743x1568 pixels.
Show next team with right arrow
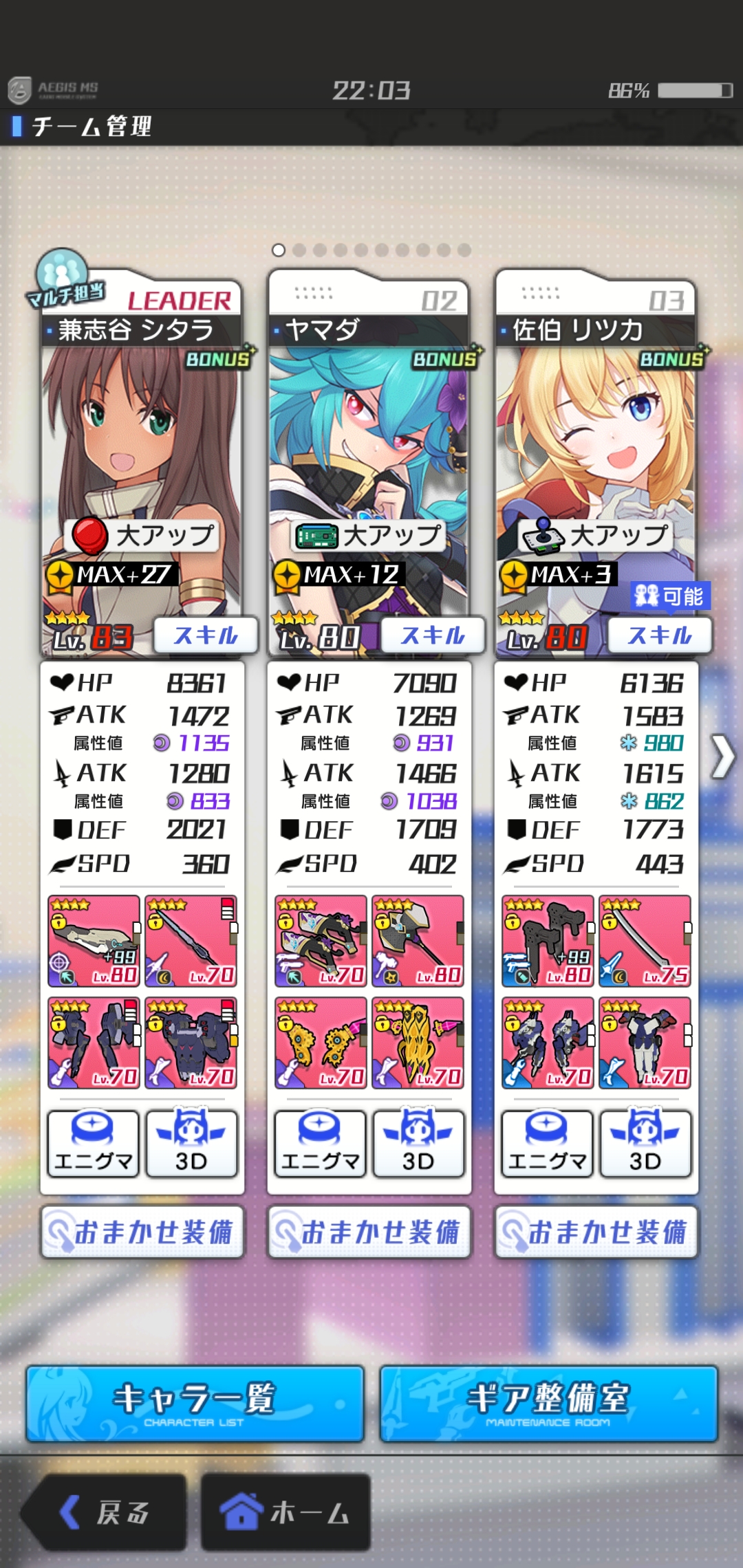722,756
